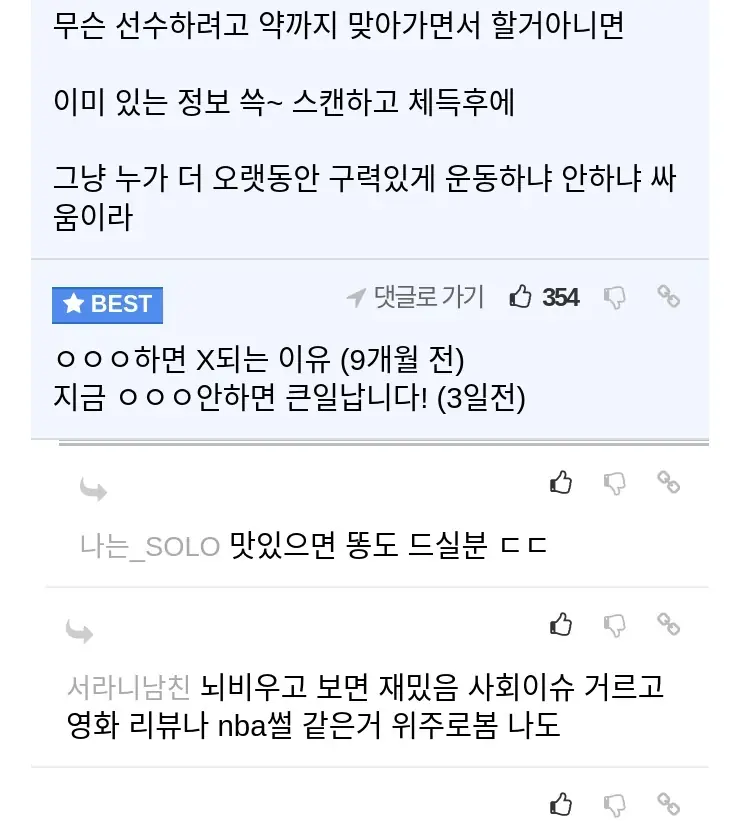Tap '댓글로 가기' on the BEST comment

coord(416,297)
